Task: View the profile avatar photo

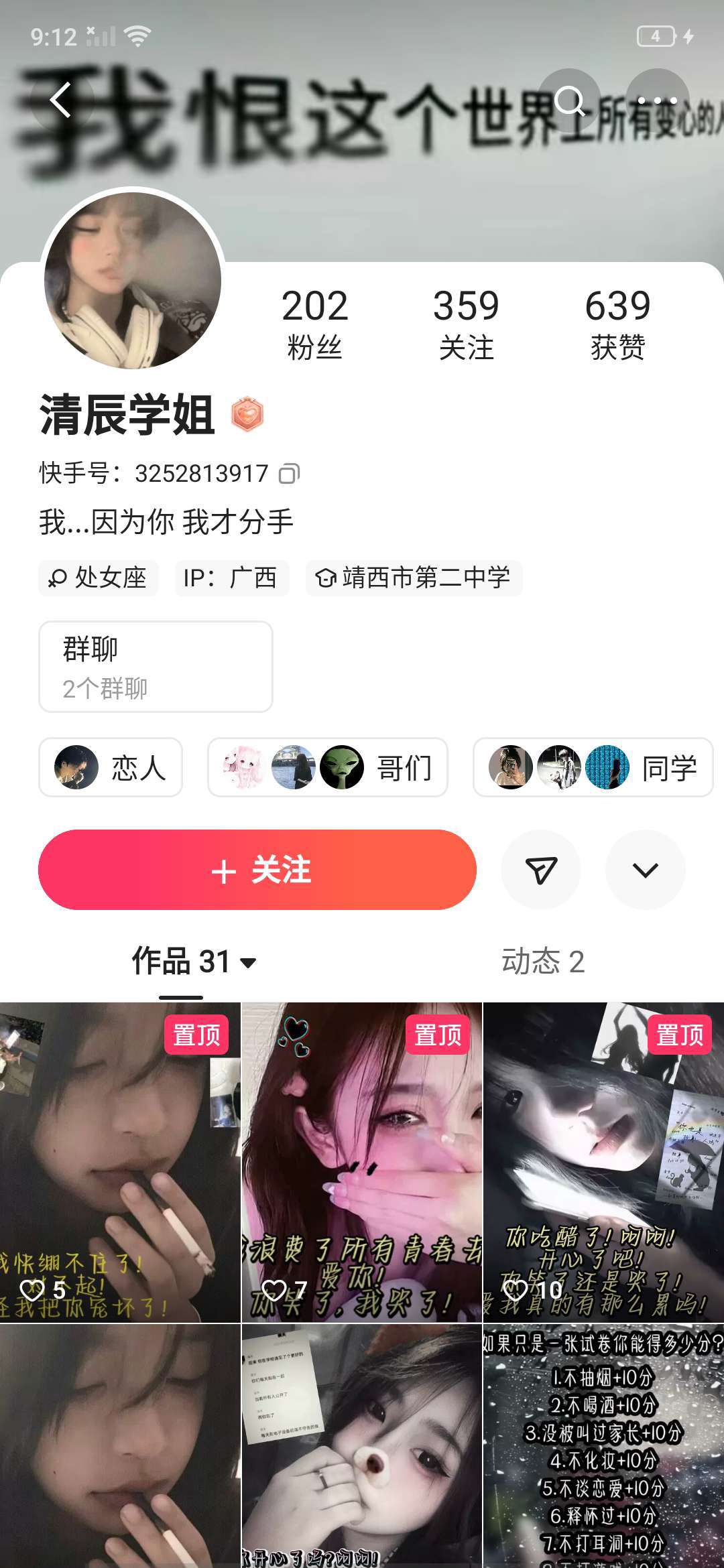Action: pyautogui.click(x=133, y=280)
